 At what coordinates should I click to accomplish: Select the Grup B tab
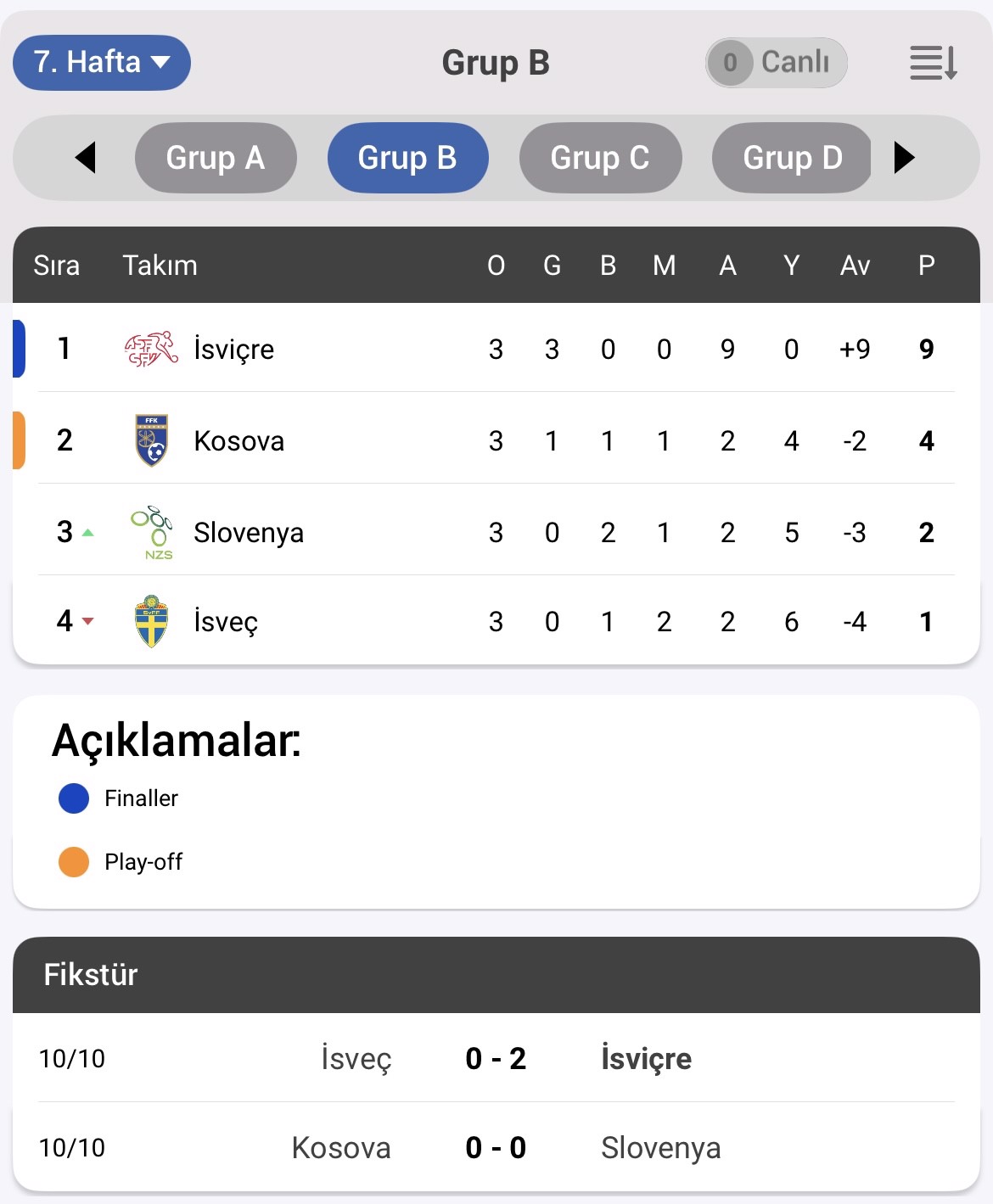407,158
